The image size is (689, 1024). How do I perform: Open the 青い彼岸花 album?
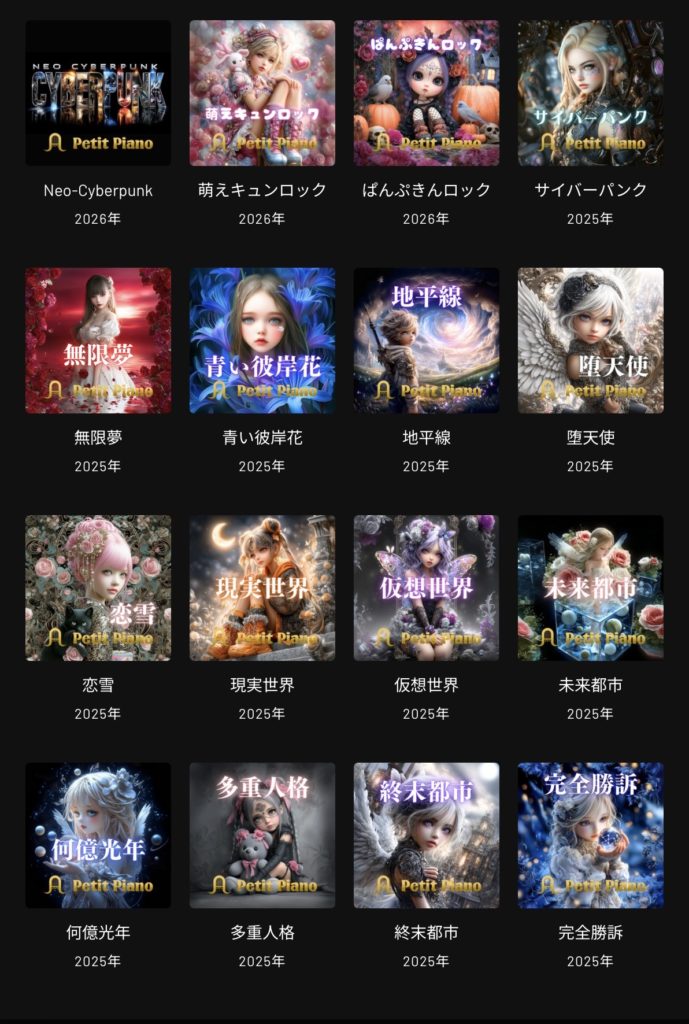point(262,340)
